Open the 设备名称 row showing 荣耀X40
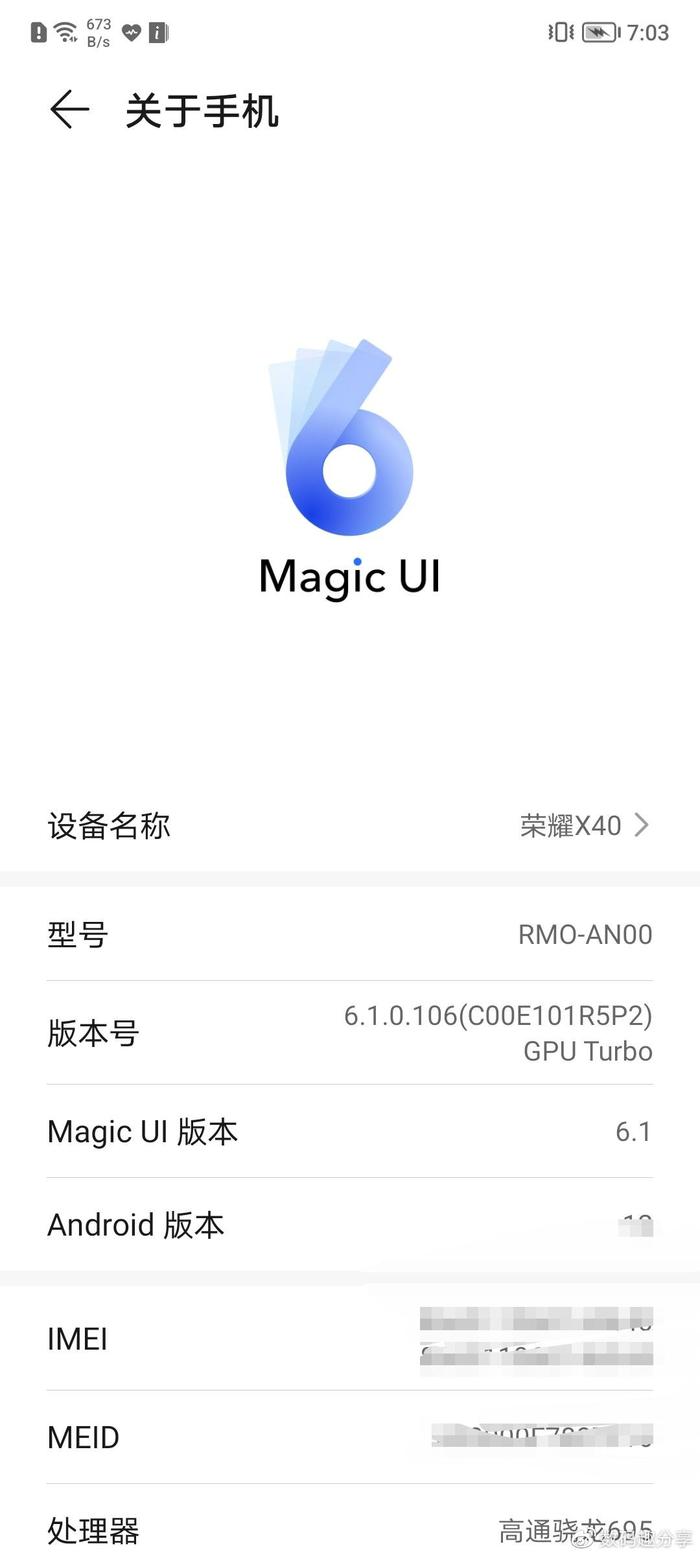The image size is (700, 1556). point(350,825)
